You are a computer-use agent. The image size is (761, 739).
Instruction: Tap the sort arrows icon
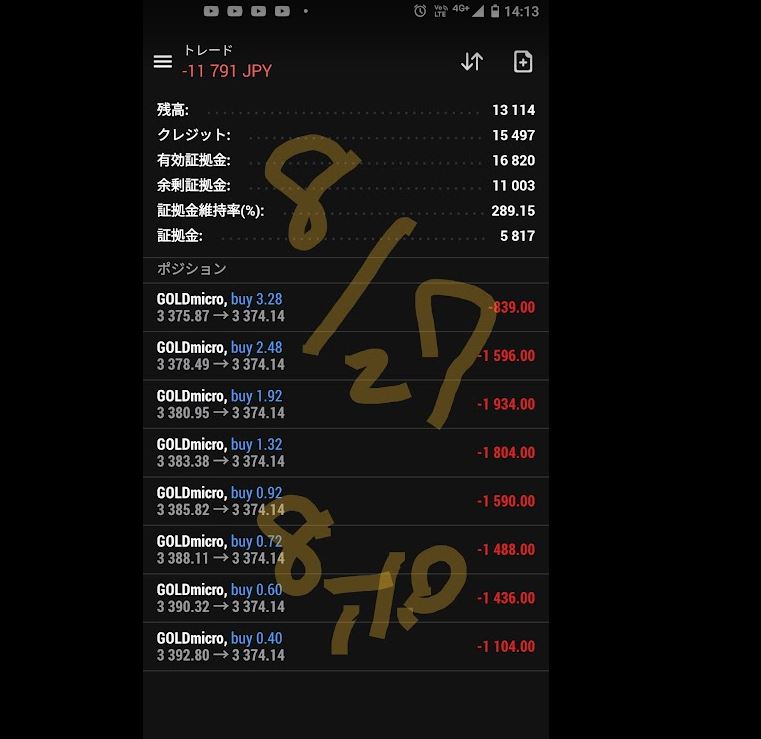coord(472,62)
